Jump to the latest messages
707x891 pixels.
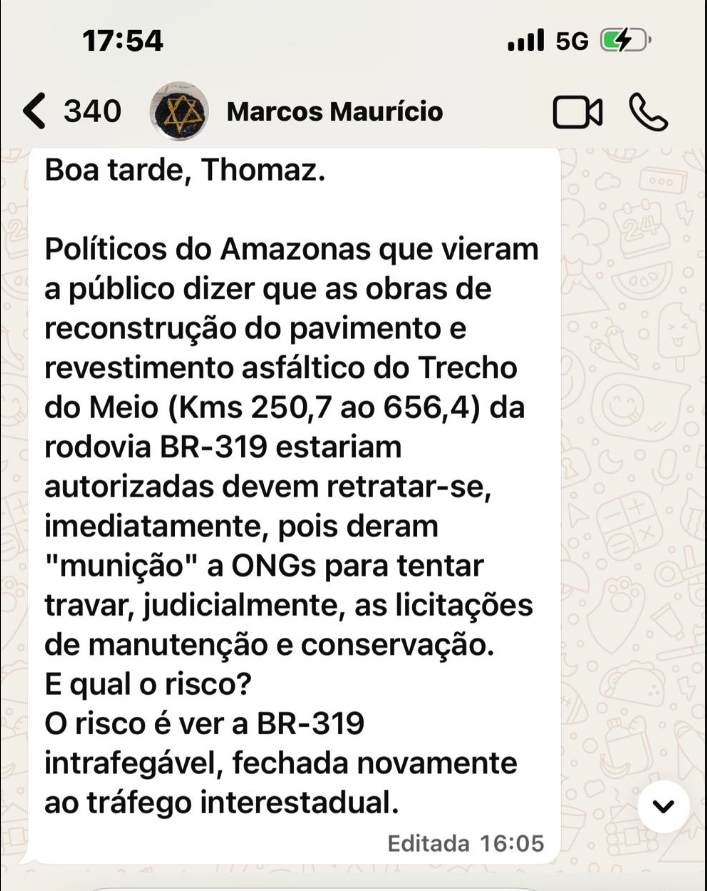[x=664, y=805]
